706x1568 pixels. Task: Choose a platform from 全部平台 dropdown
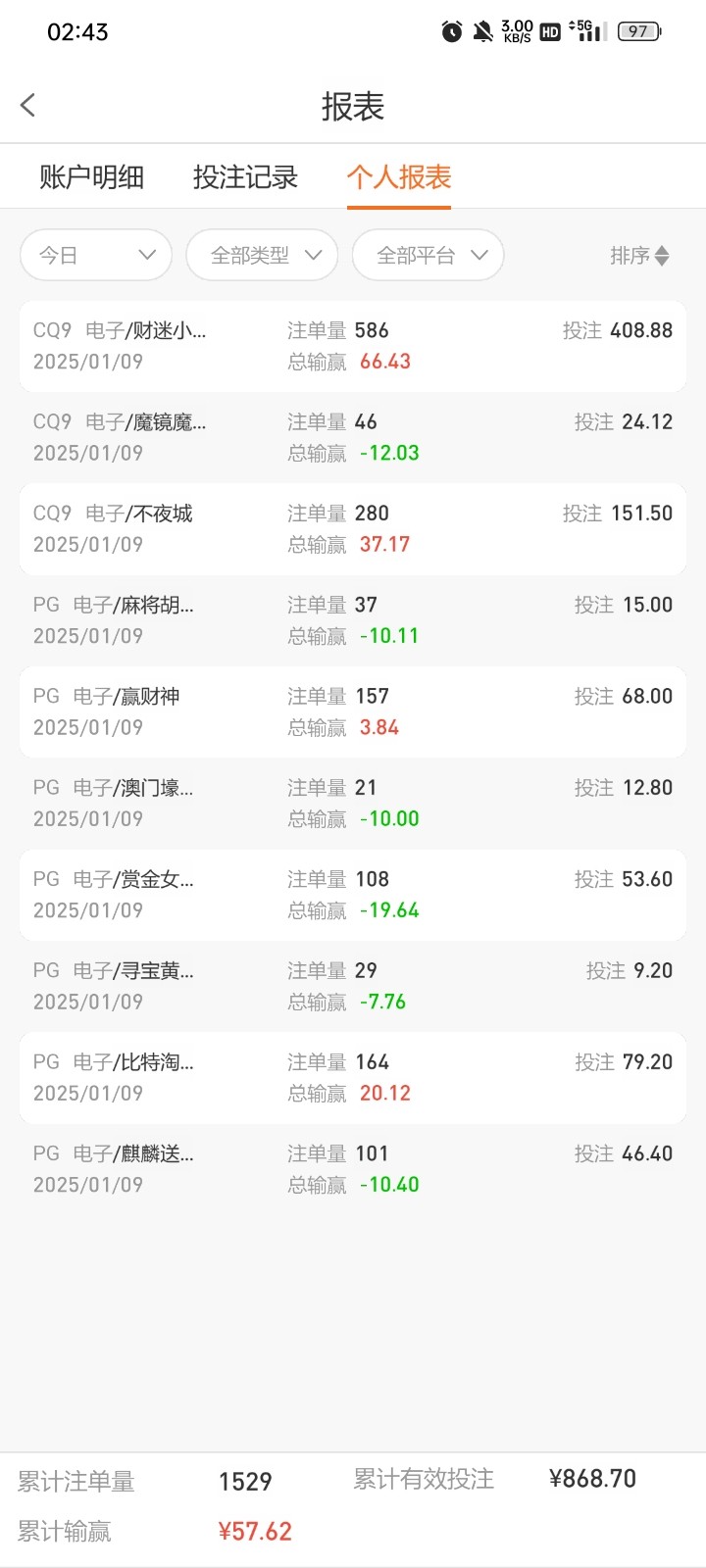[x=428, y=256]
